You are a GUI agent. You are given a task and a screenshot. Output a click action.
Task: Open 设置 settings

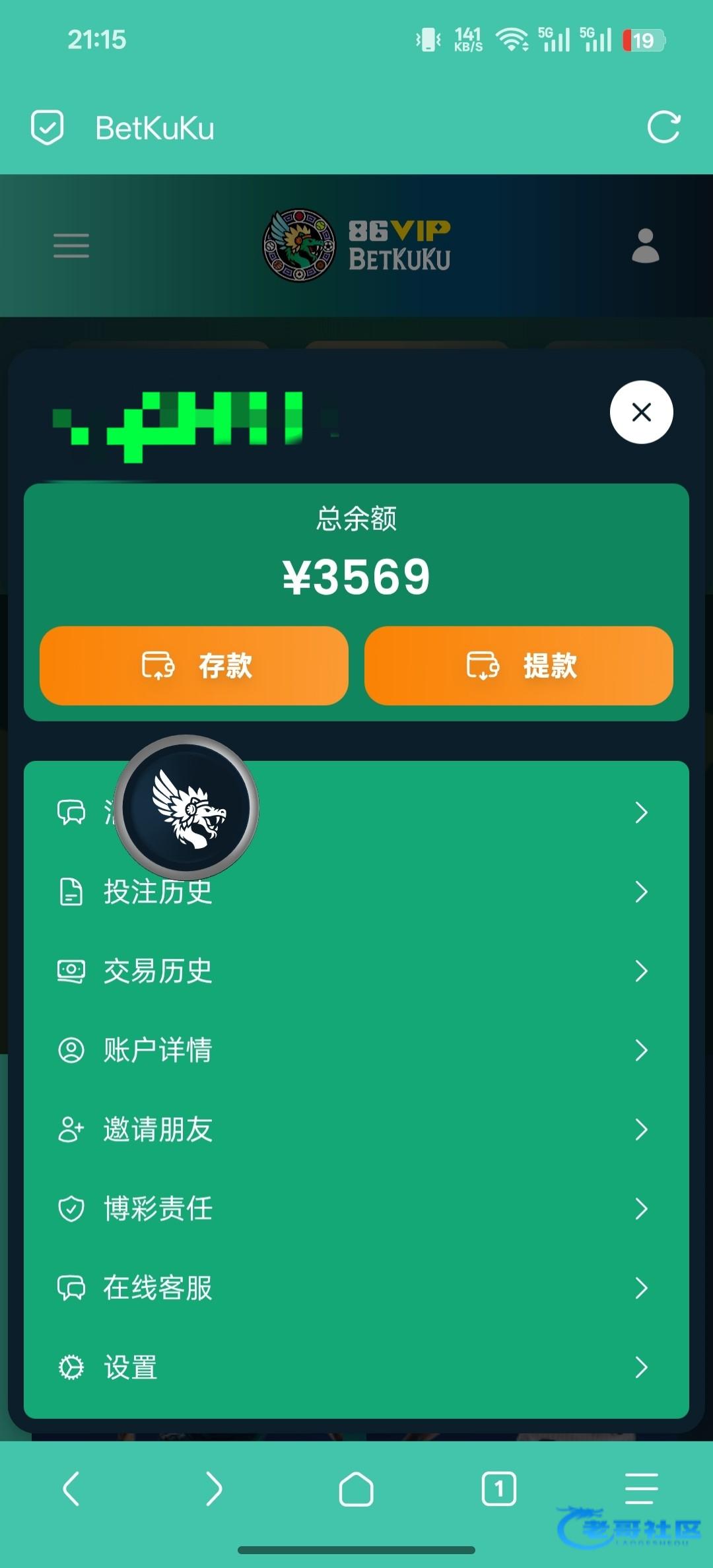[355, 1367]
